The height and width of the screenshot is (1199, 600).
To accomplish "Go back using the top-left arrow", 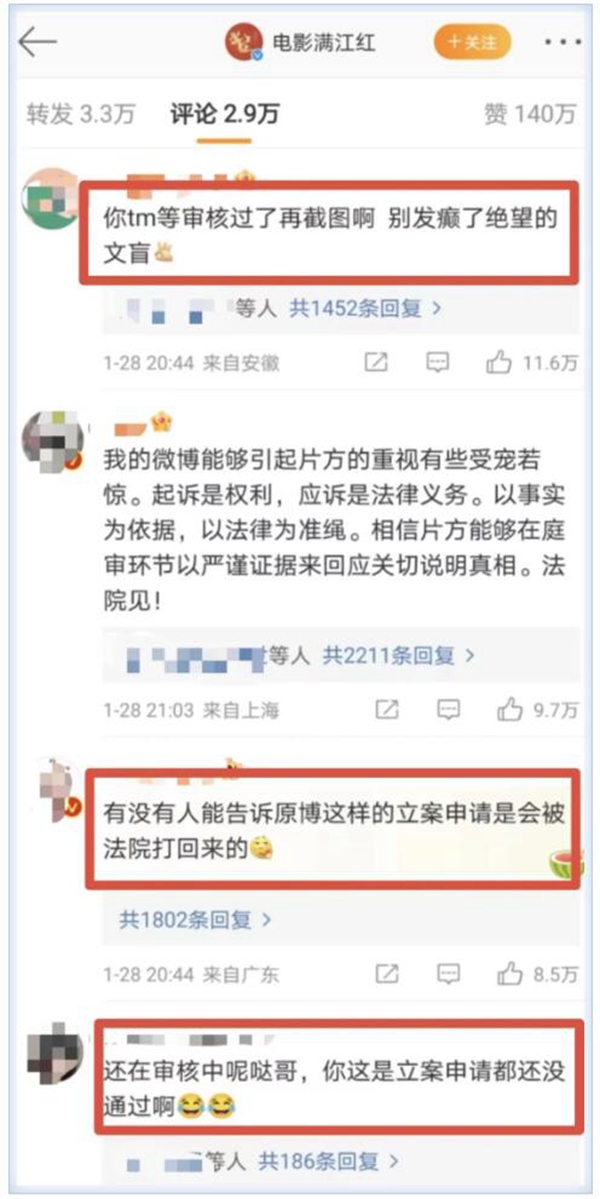I will coord(38,43).
